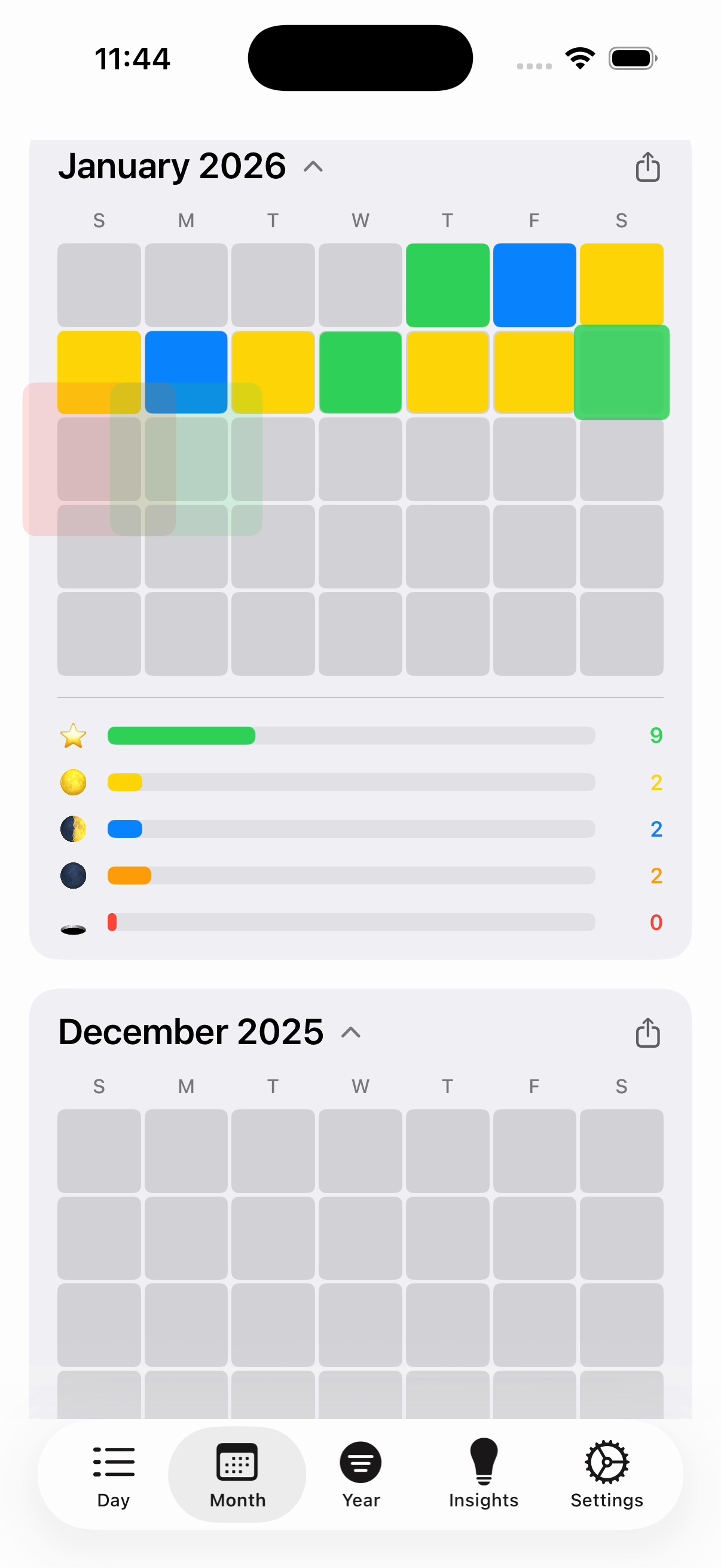This screenshot has height=1568, width=721.
Task: Collapse the January 2026 section
Action: pyautogui.click(x=313, y=167)
